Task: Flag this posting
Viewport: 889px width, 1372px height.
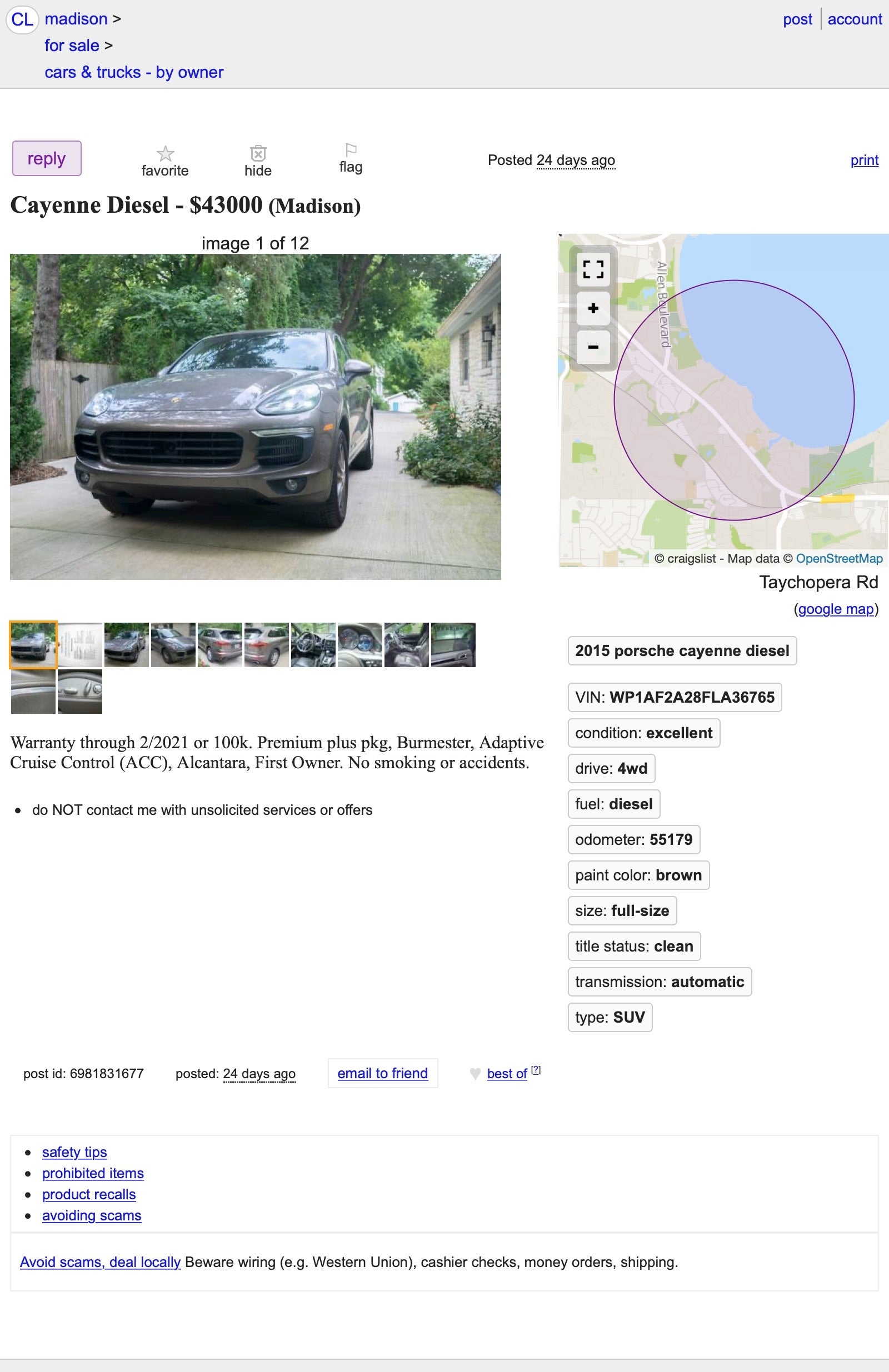Action: pos(351,158)
